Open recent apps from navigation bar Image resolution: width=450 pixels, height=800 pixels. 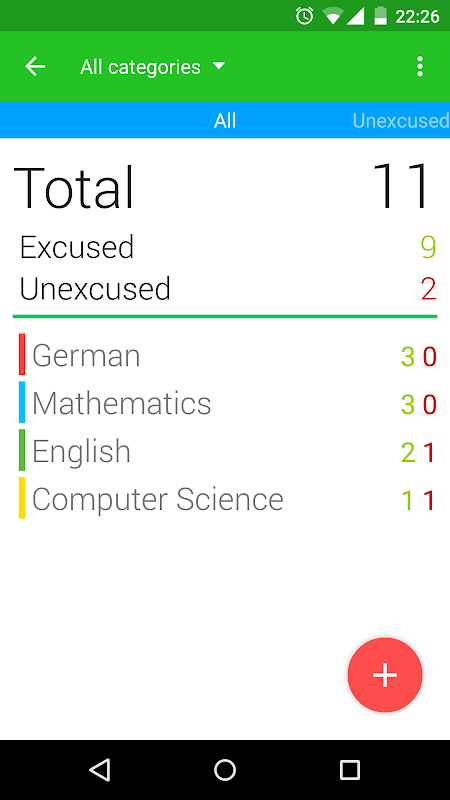click(349, 769)
